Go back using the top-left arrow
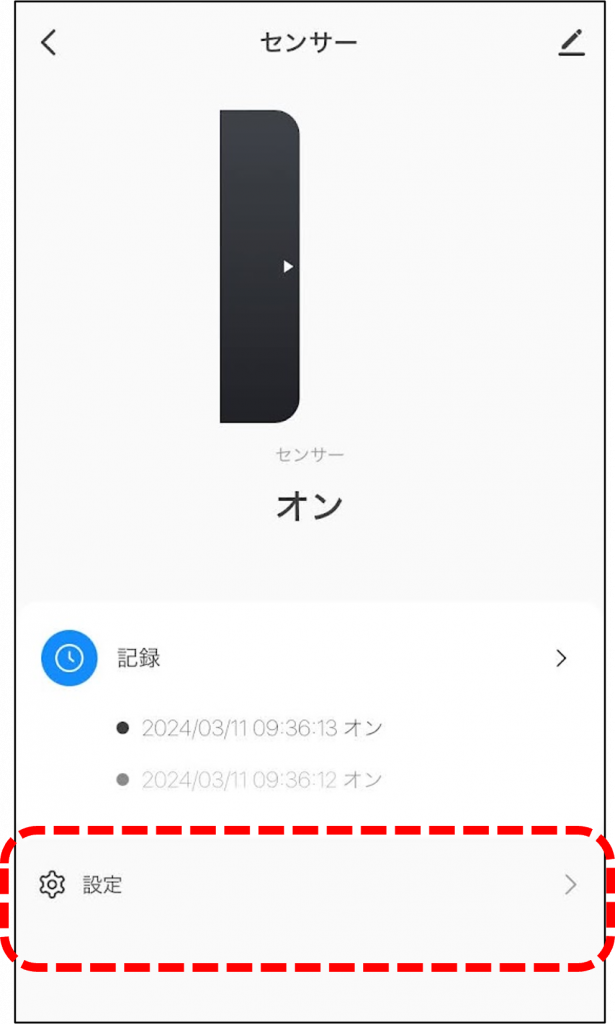Viewport: 615px width, 1024px height. point(49,43)
